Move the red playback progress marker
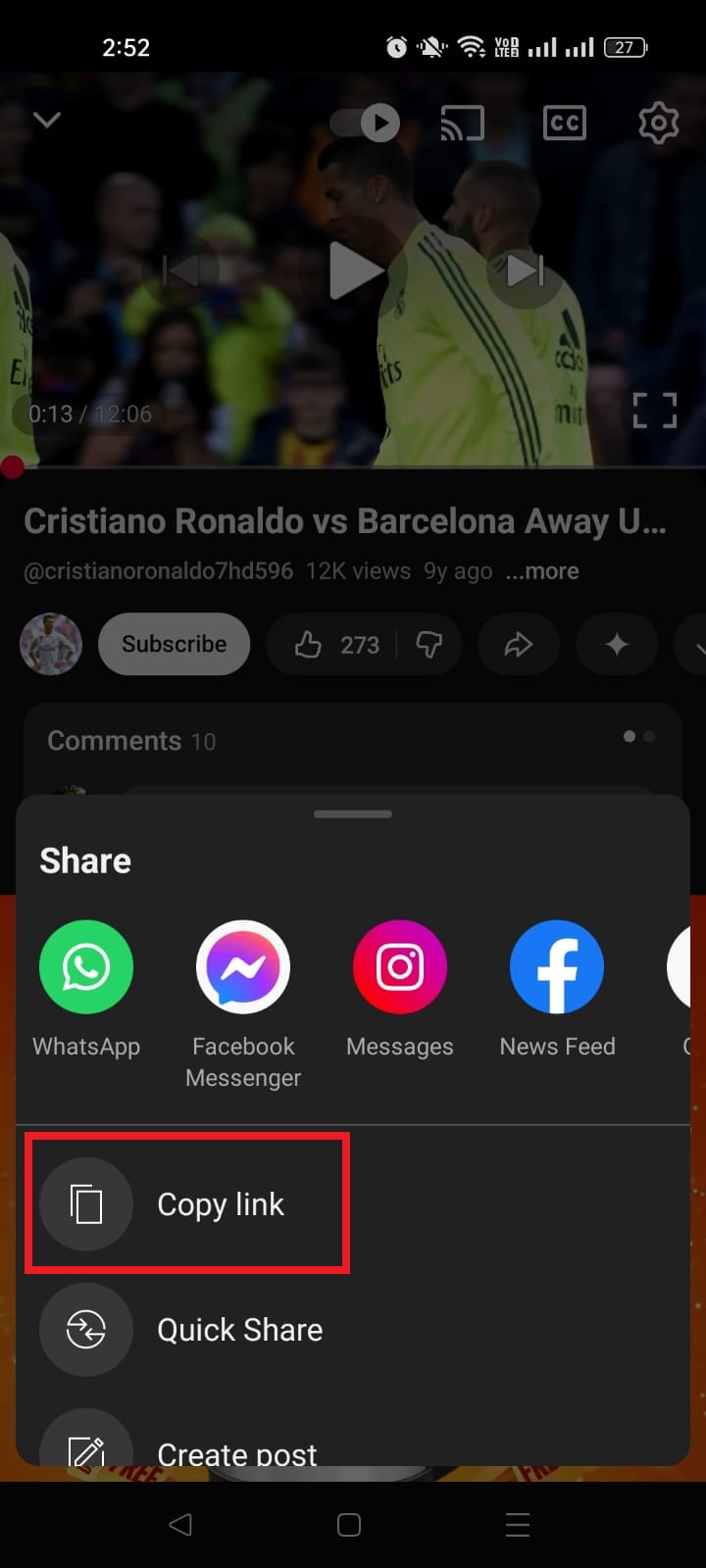This screenshot has height=1568, width=706. point(13,467)
